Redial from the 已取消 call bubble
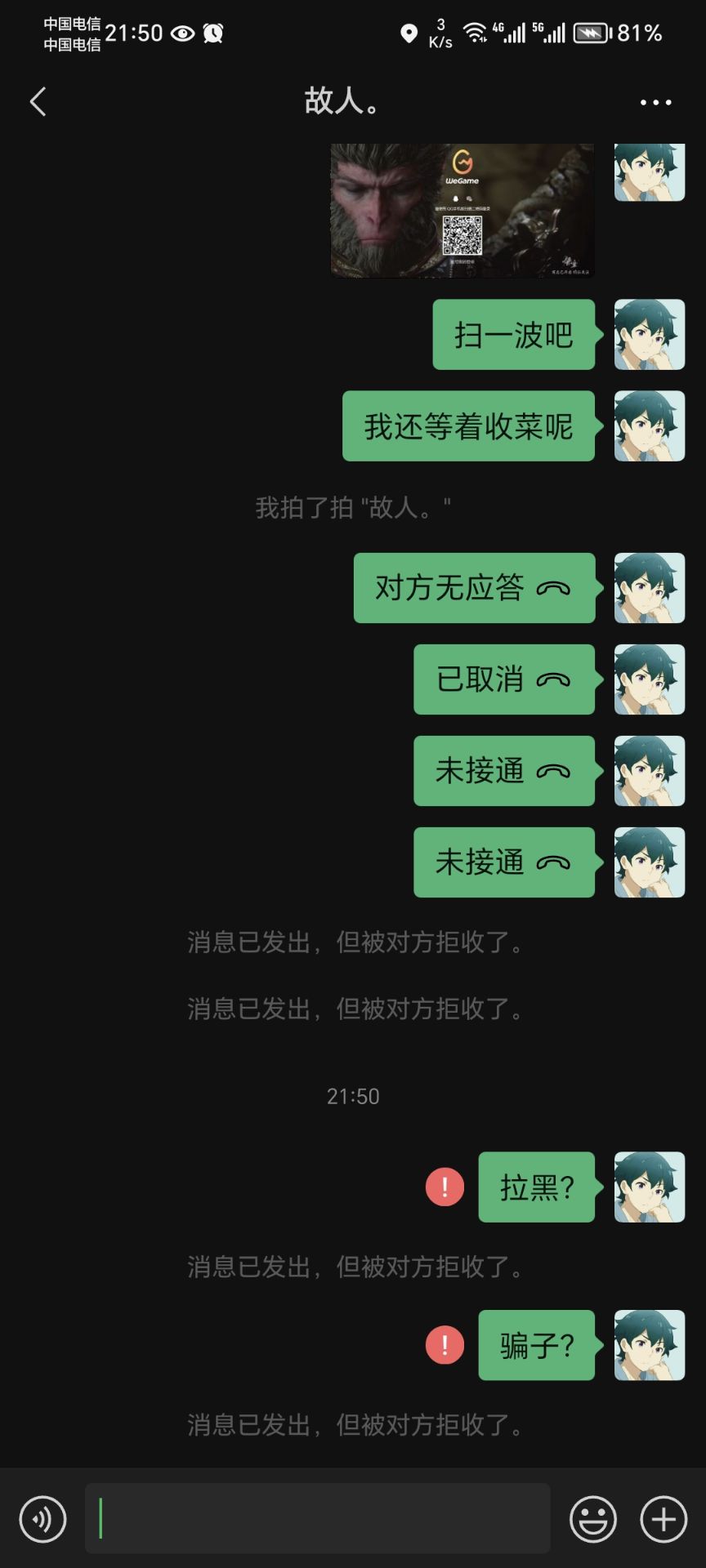This screenshot has height=1568, width=706. coord(503,679)
